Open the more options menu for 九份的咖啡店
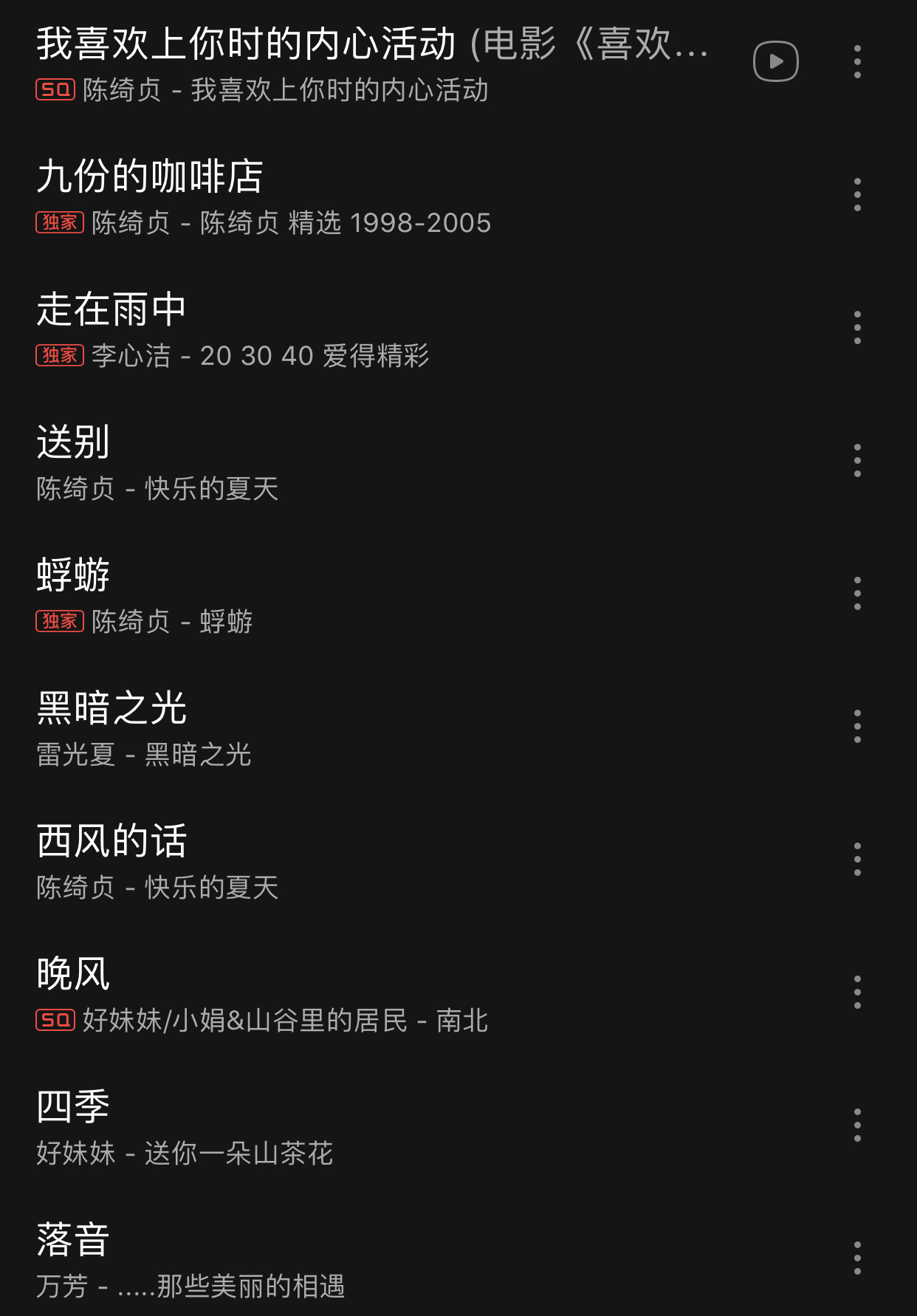Screen dimensions: 917x1316 pyautogui.click(x=856, y=193)
